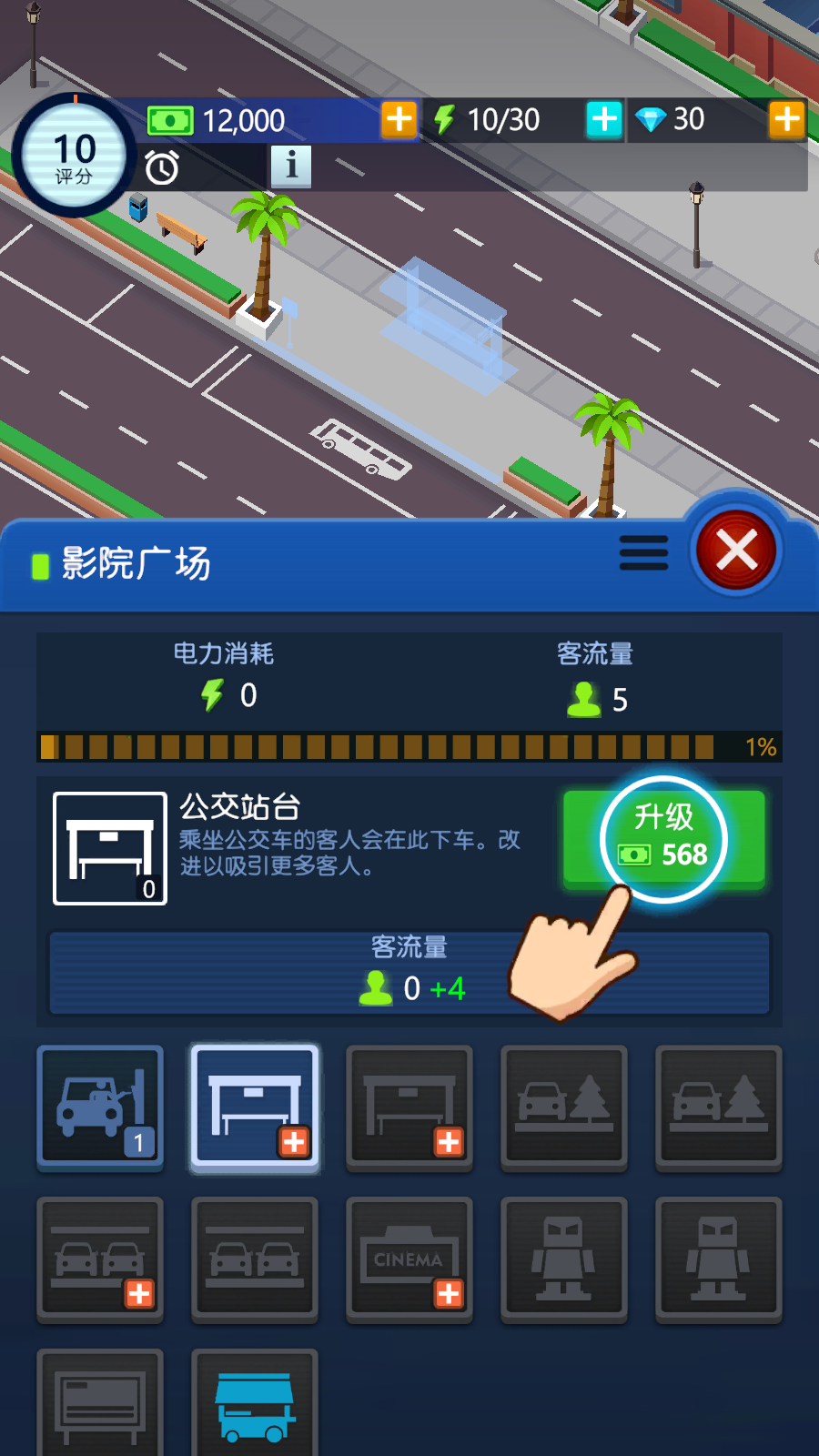Open the info icon
The image size is (819, 1456).
tap(291, 167)
